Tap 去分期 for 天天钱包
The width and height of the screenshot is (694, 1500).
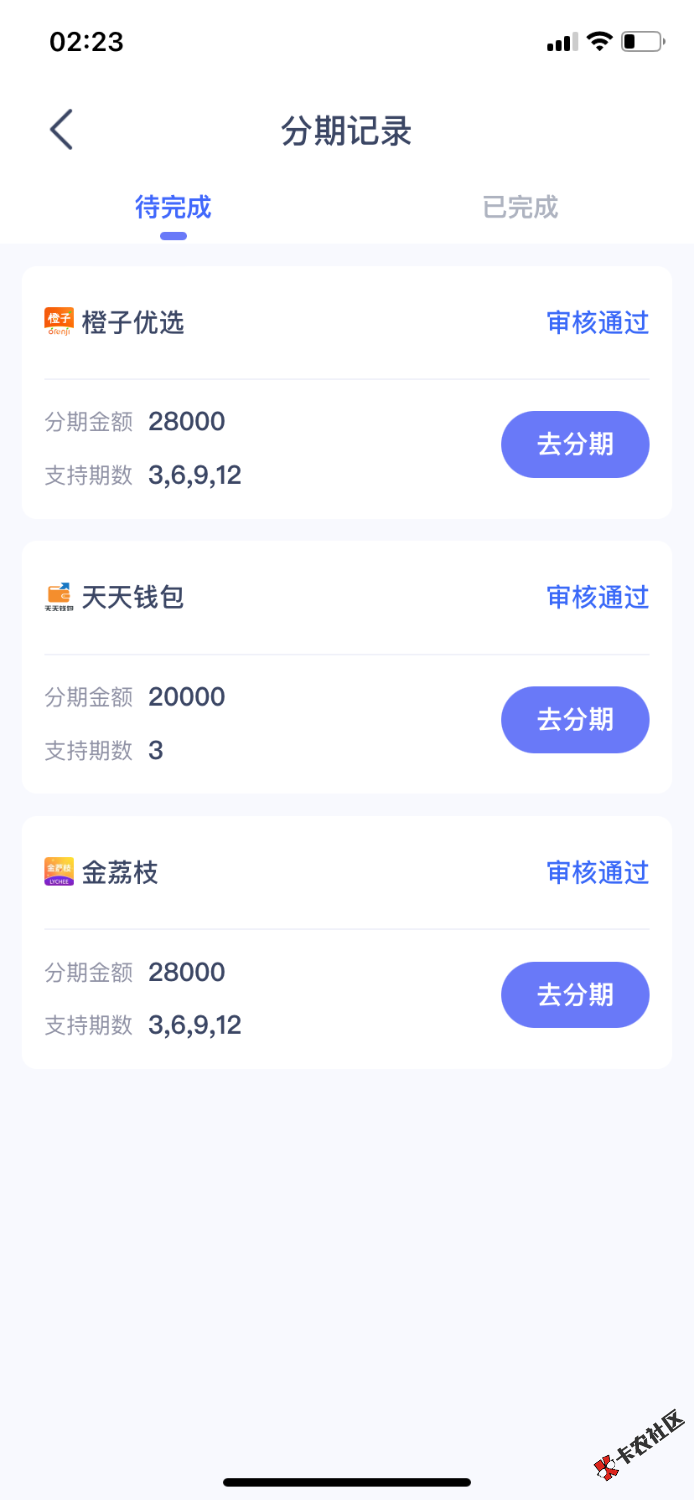(x=575, y=719)
